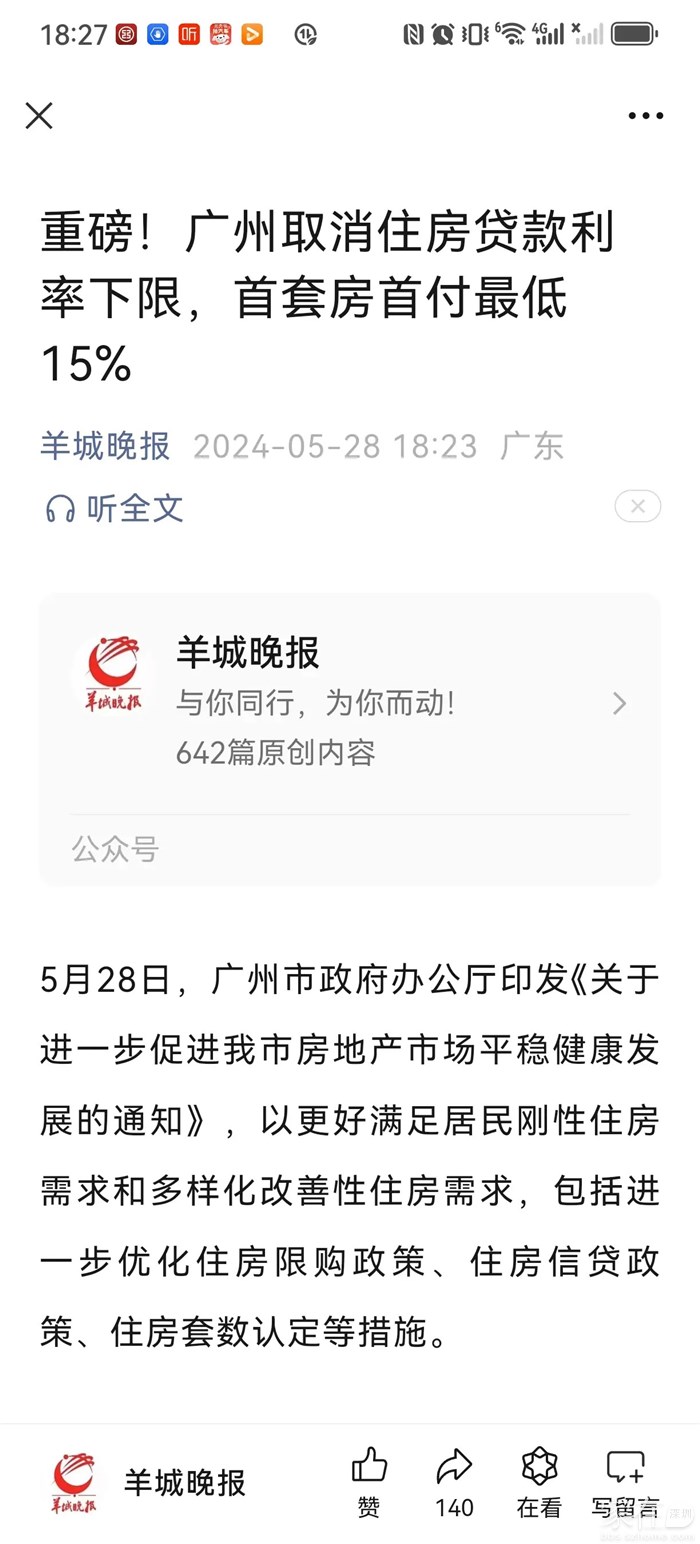Screen dimensions: 700x1544
Task: Close the article page
Action: pyautogui.click(x=39, y=116)
